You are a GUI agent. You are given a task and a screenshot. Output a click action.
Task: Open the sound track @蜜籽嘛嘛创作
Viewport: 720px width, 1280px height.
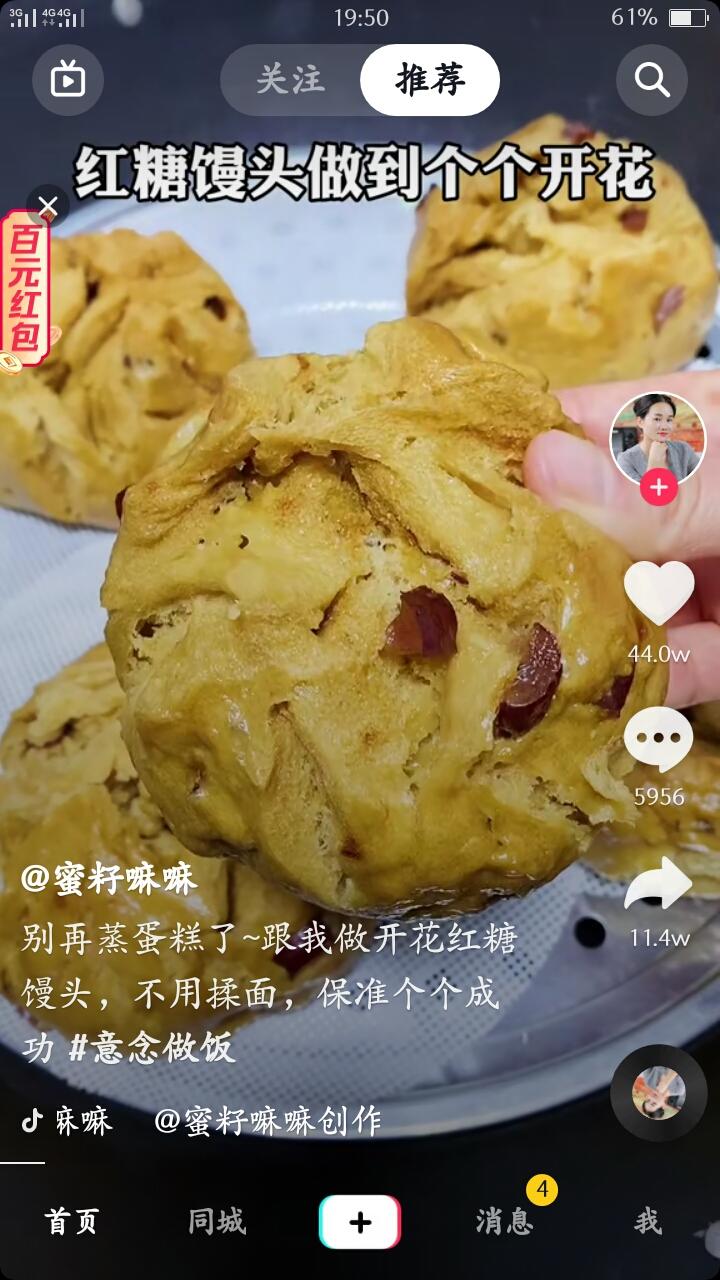267,1120
